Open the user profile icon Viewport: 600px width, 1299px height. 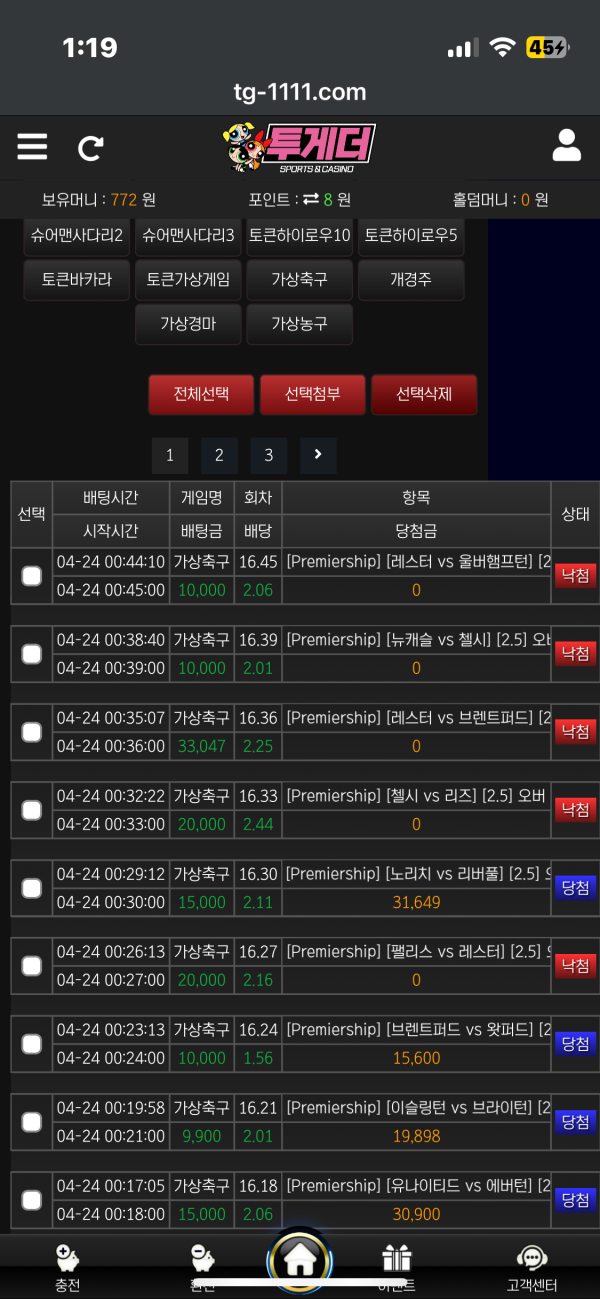click(x=566, y=146)
